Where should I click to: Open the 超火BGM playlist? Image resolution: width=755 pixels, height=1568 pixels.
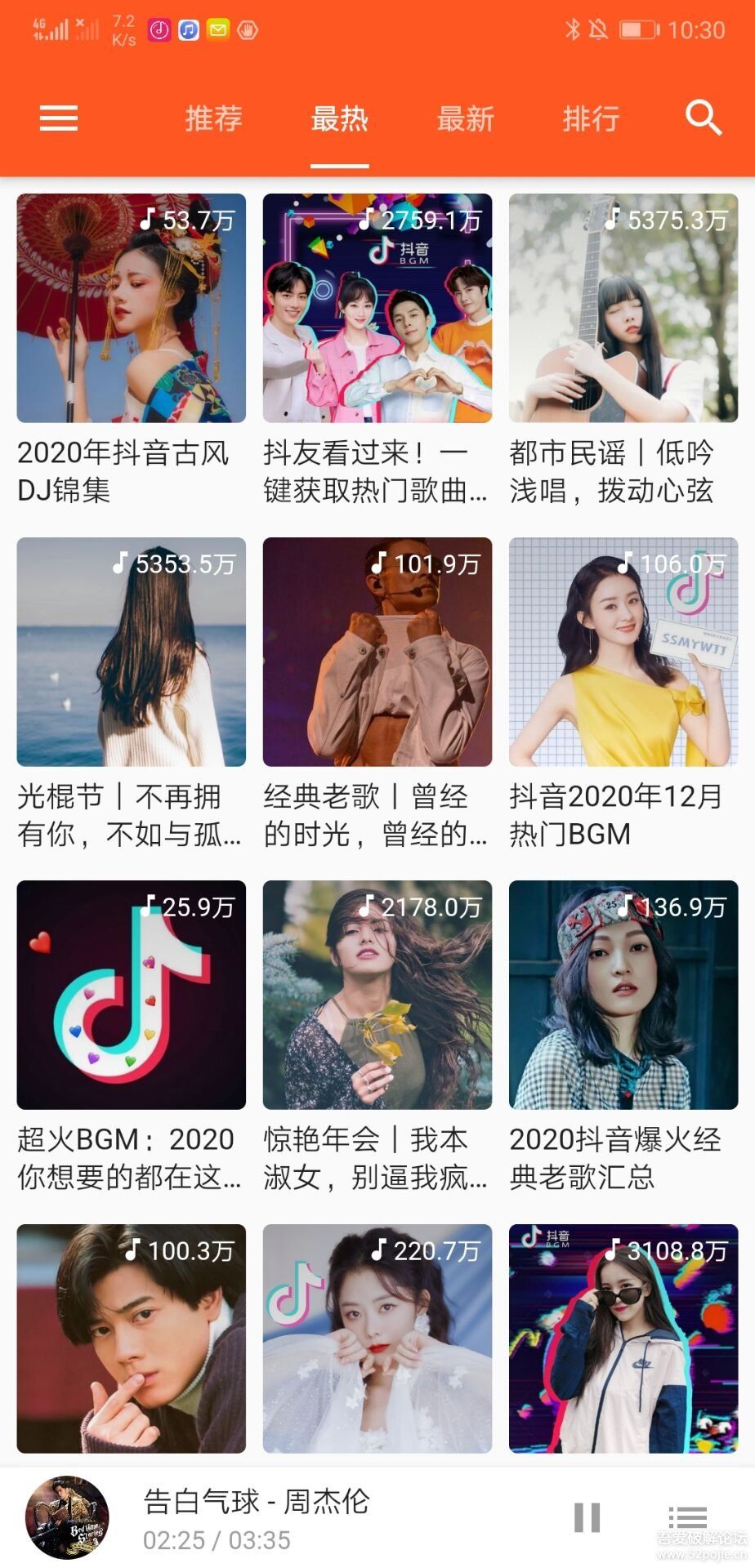pos(131,995)
